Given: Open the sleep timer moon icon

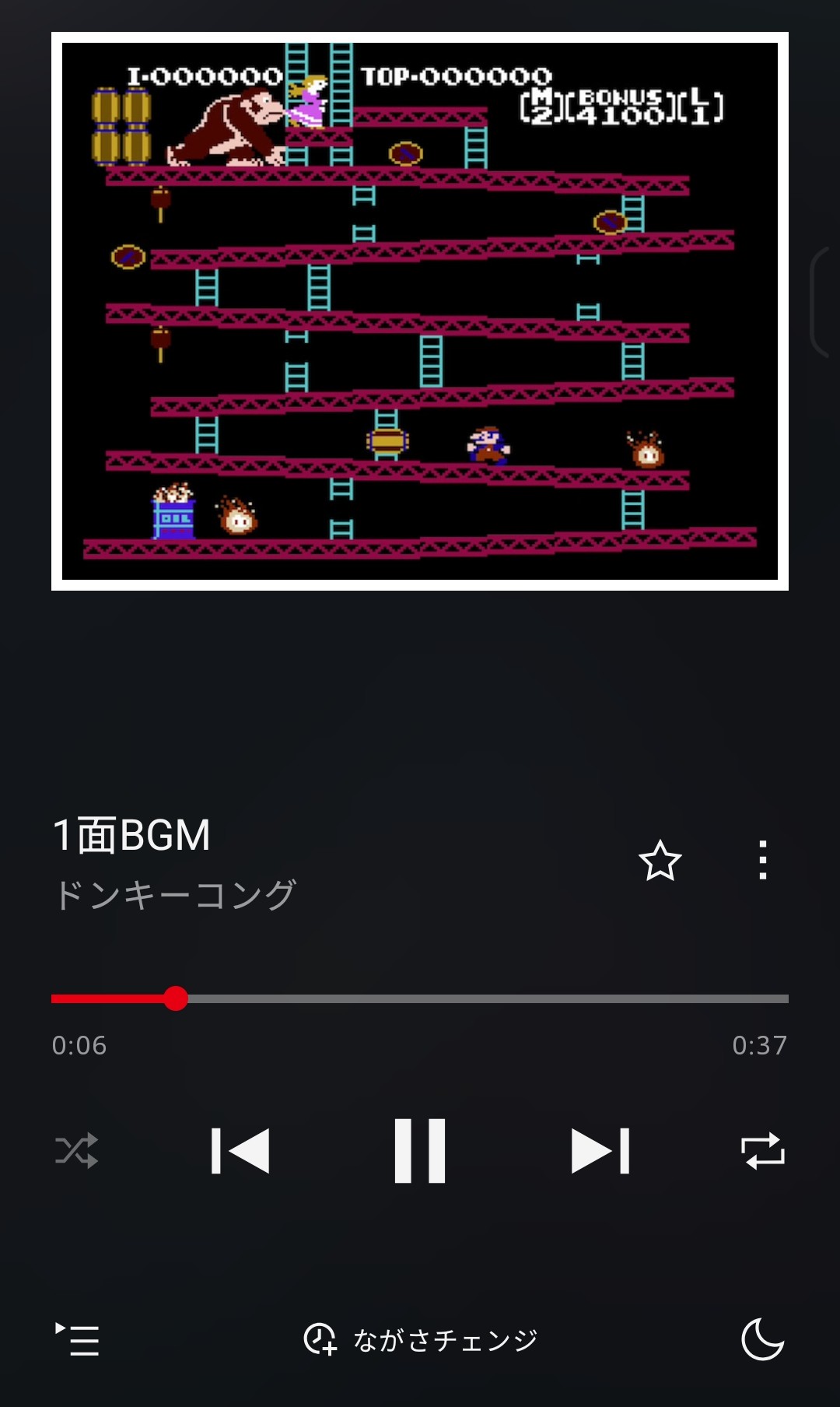Looking at the screenshot, I should tap(762, 1339).
